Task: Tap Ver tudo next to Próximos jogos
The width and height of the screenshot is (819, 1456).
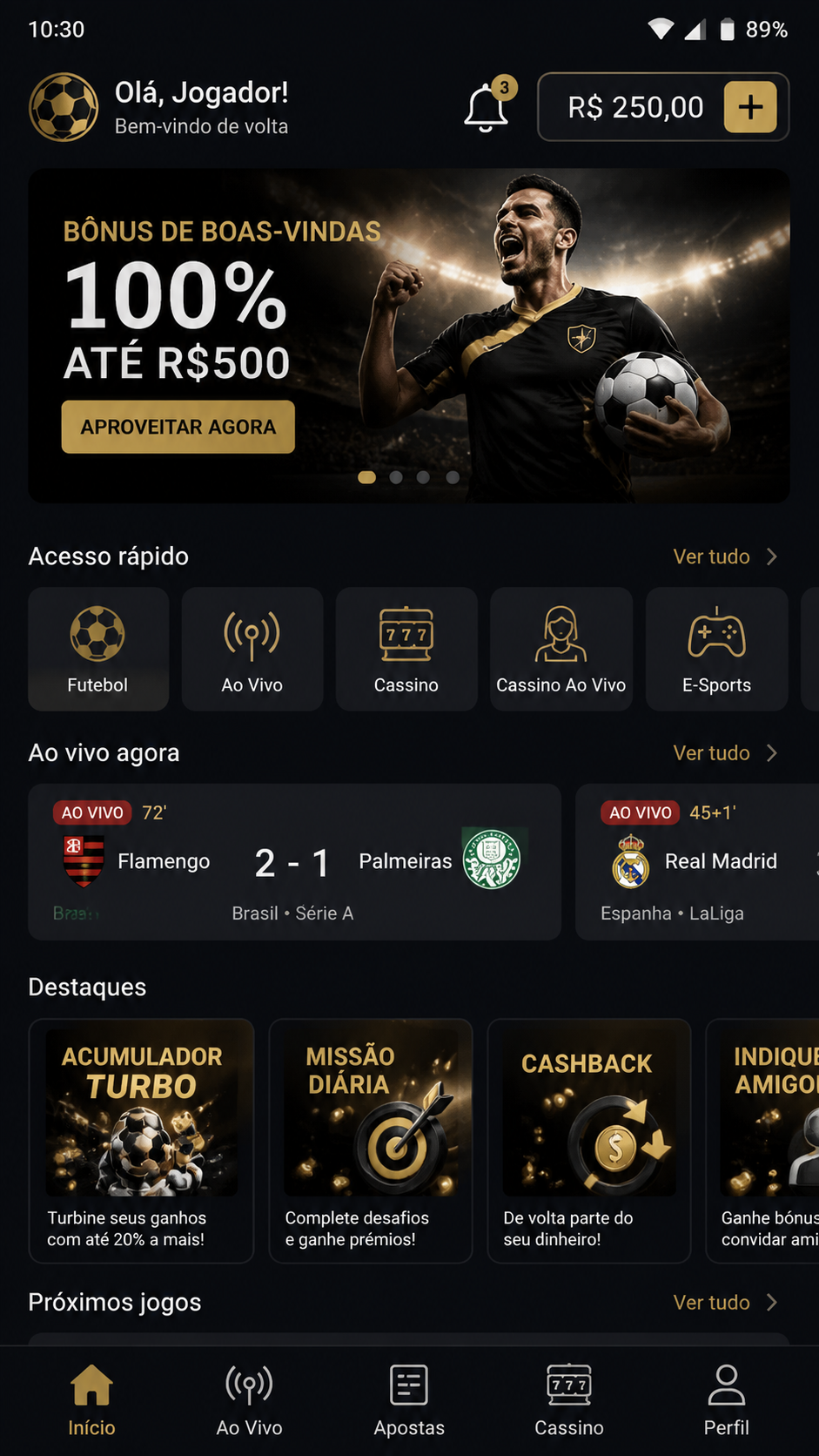Action: pos(725,1302)
